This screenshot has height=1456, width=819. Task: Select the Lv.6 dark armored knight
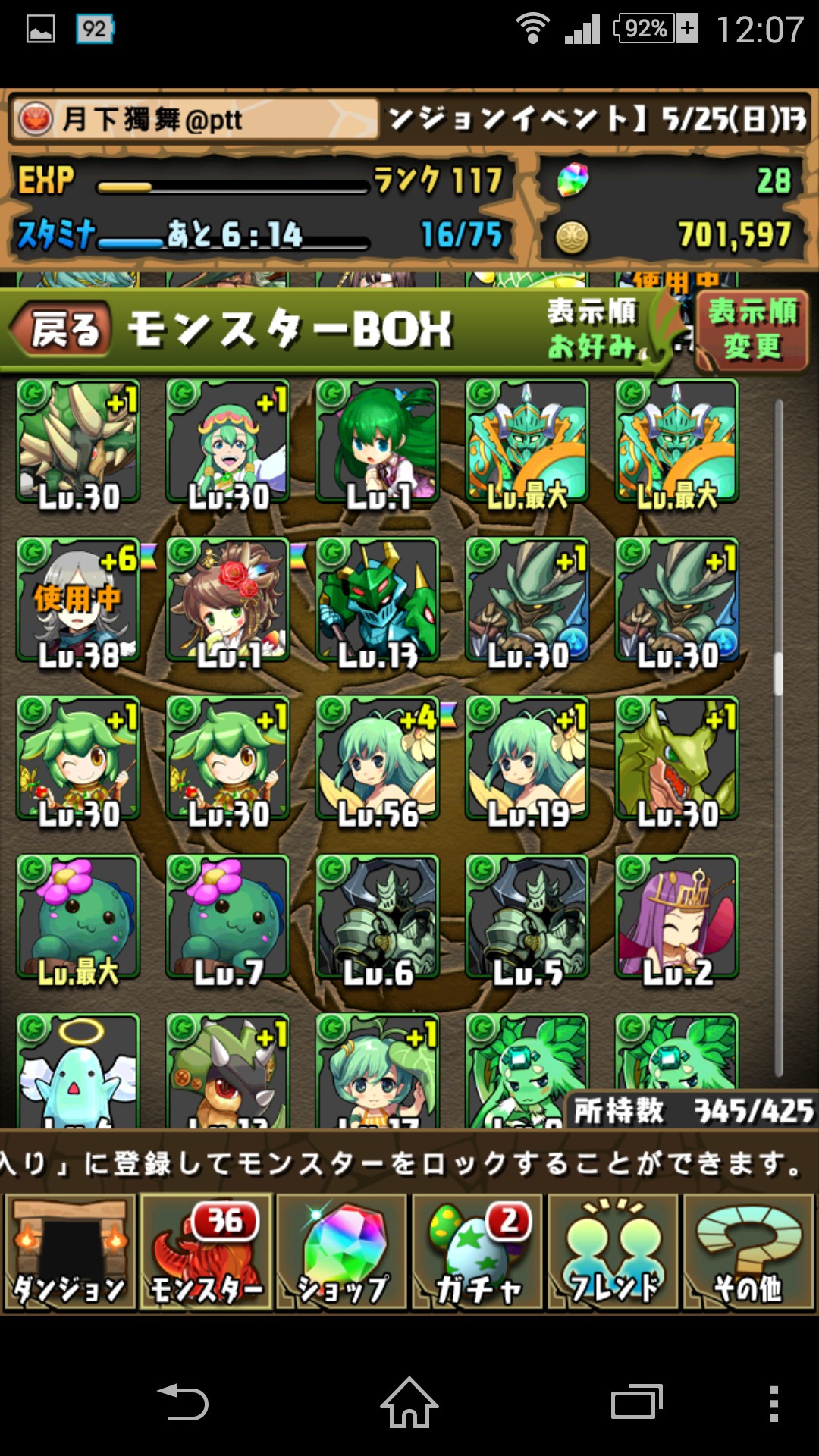click(378, 918)
